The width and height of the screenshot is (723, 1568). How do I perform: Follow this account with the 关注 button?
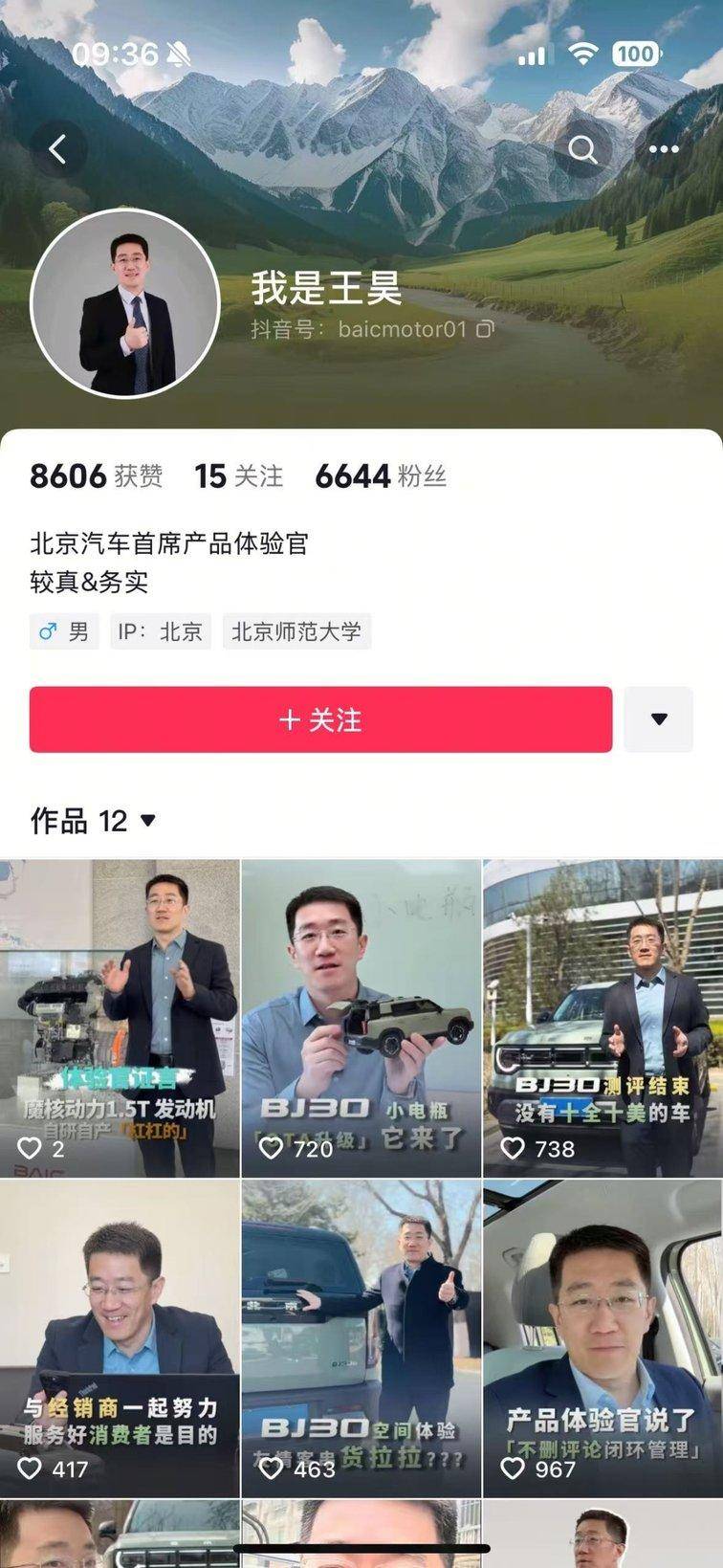pos(320,719)
